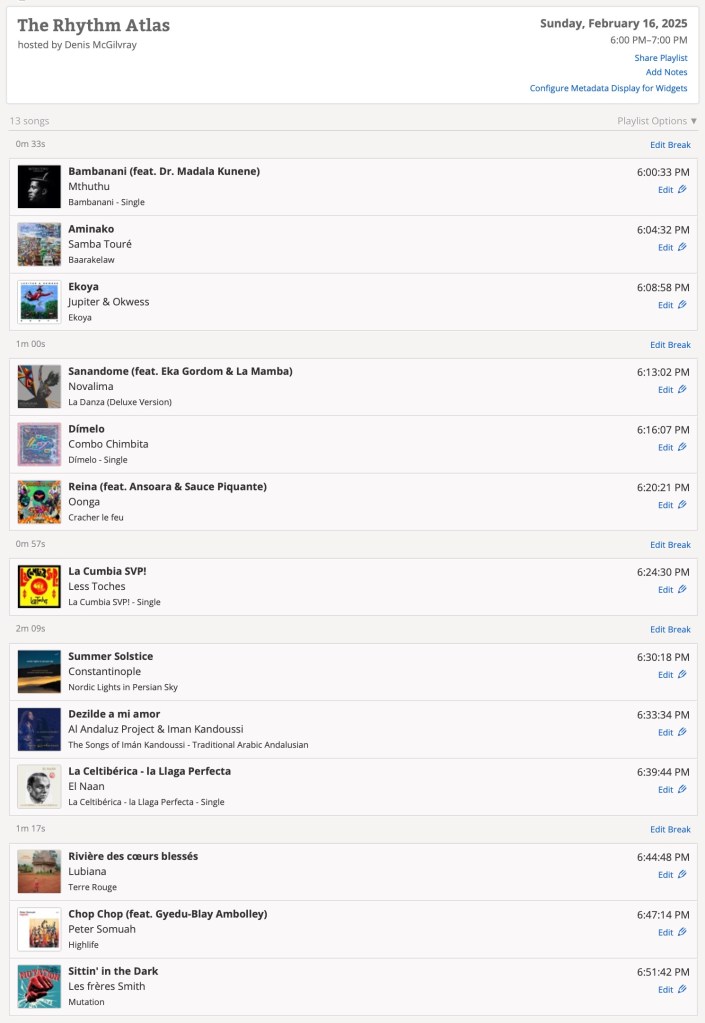Edit La Celtibérica by El Naan
705x1023 pixels.
(671, 789)
